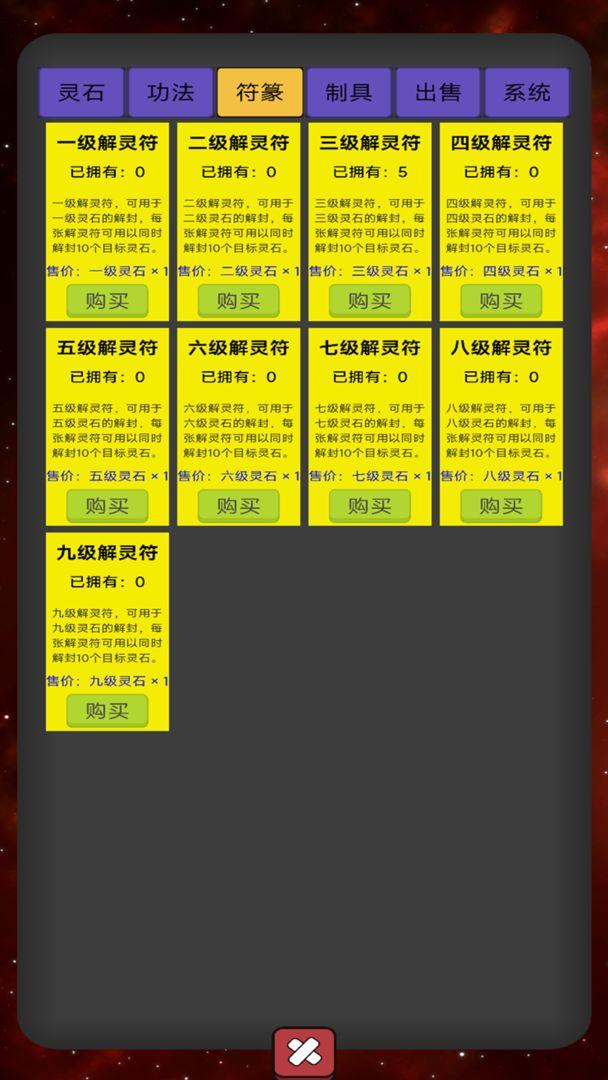The width and height of the screenshot is (608, 1080).
Task: Buy the 四级解灵符
Action: 501,301
